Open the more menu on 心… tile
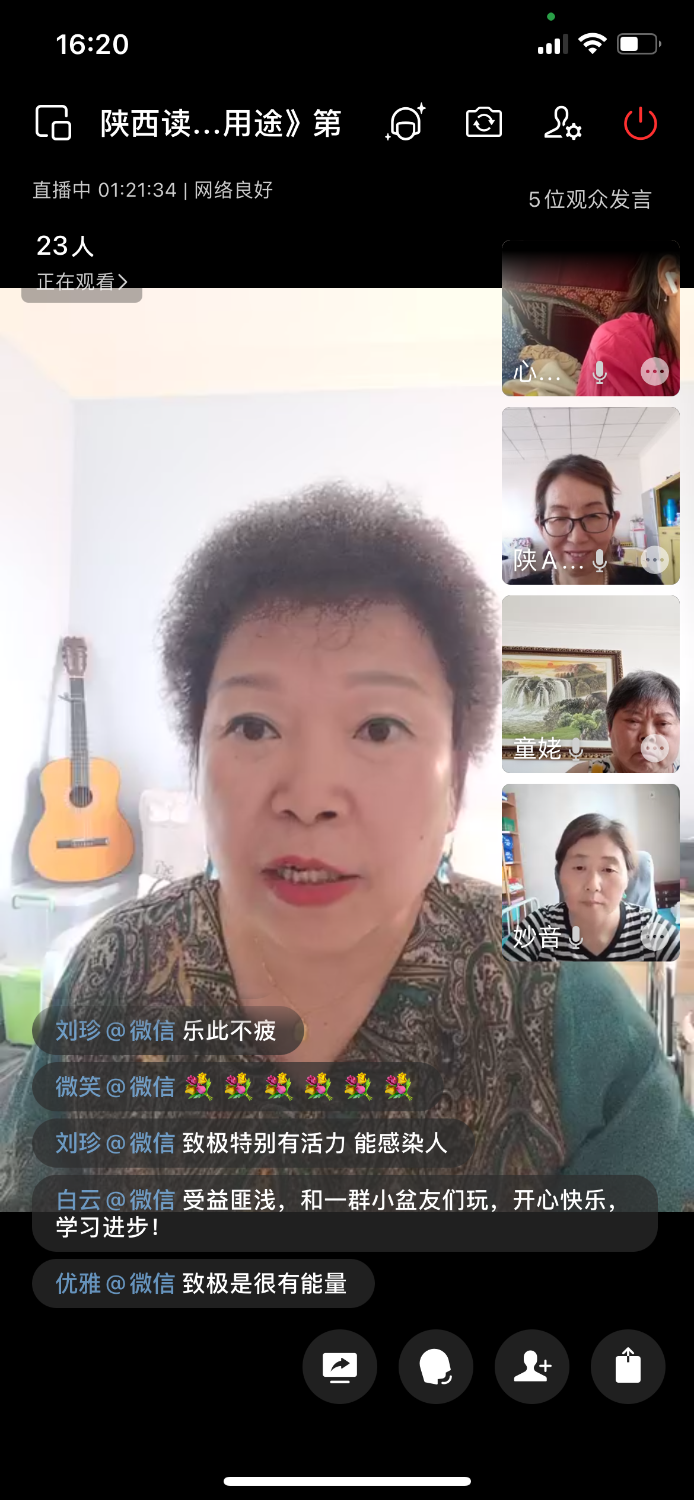The width and height of the screenshot is (694, 1500). (x=654, y=372)
